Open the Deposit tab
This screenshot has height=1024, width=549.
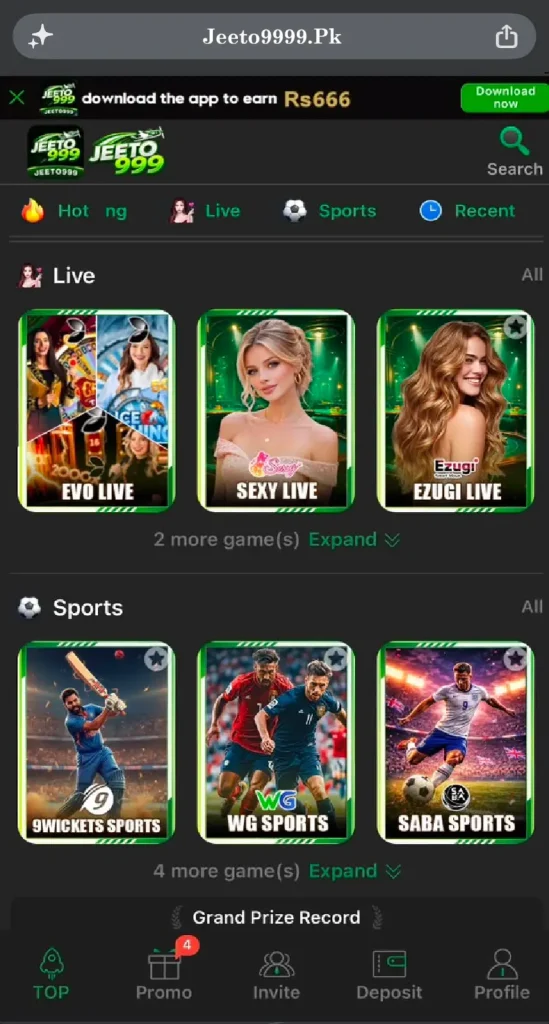point(389,975)
